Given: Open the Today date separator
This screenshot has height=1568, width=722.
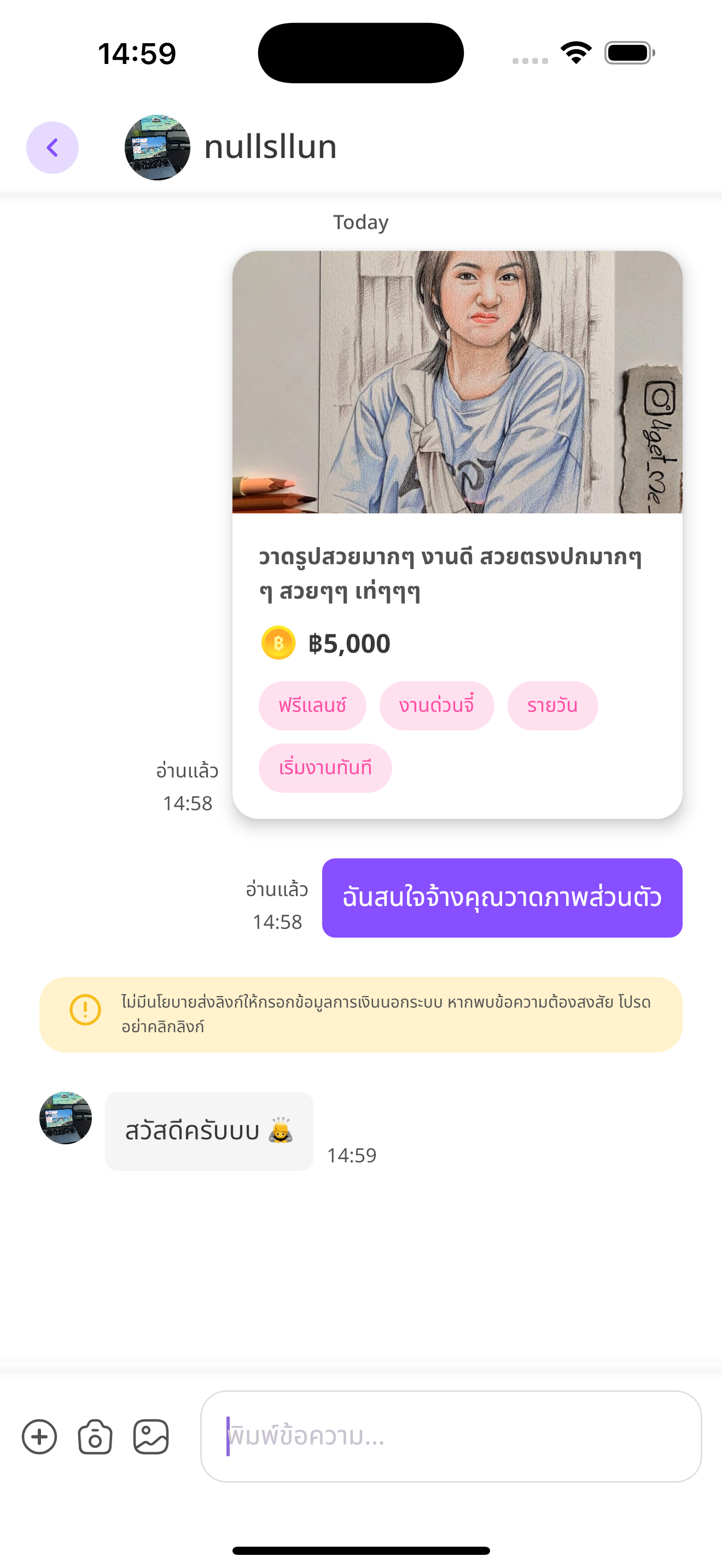Looking at the screenshot, I should point(360,222).
